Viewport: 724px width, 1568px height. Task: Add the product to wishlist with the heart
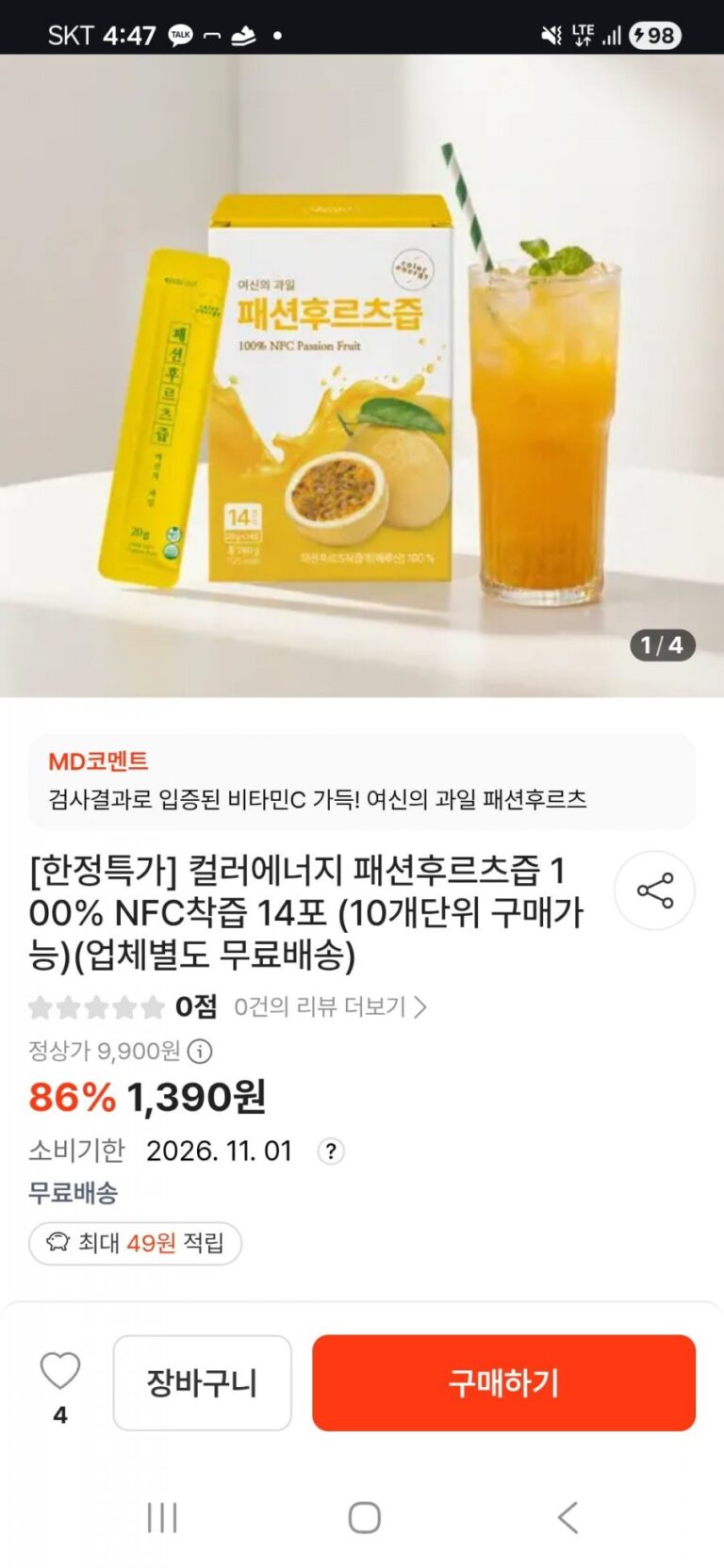[59, 1372]
